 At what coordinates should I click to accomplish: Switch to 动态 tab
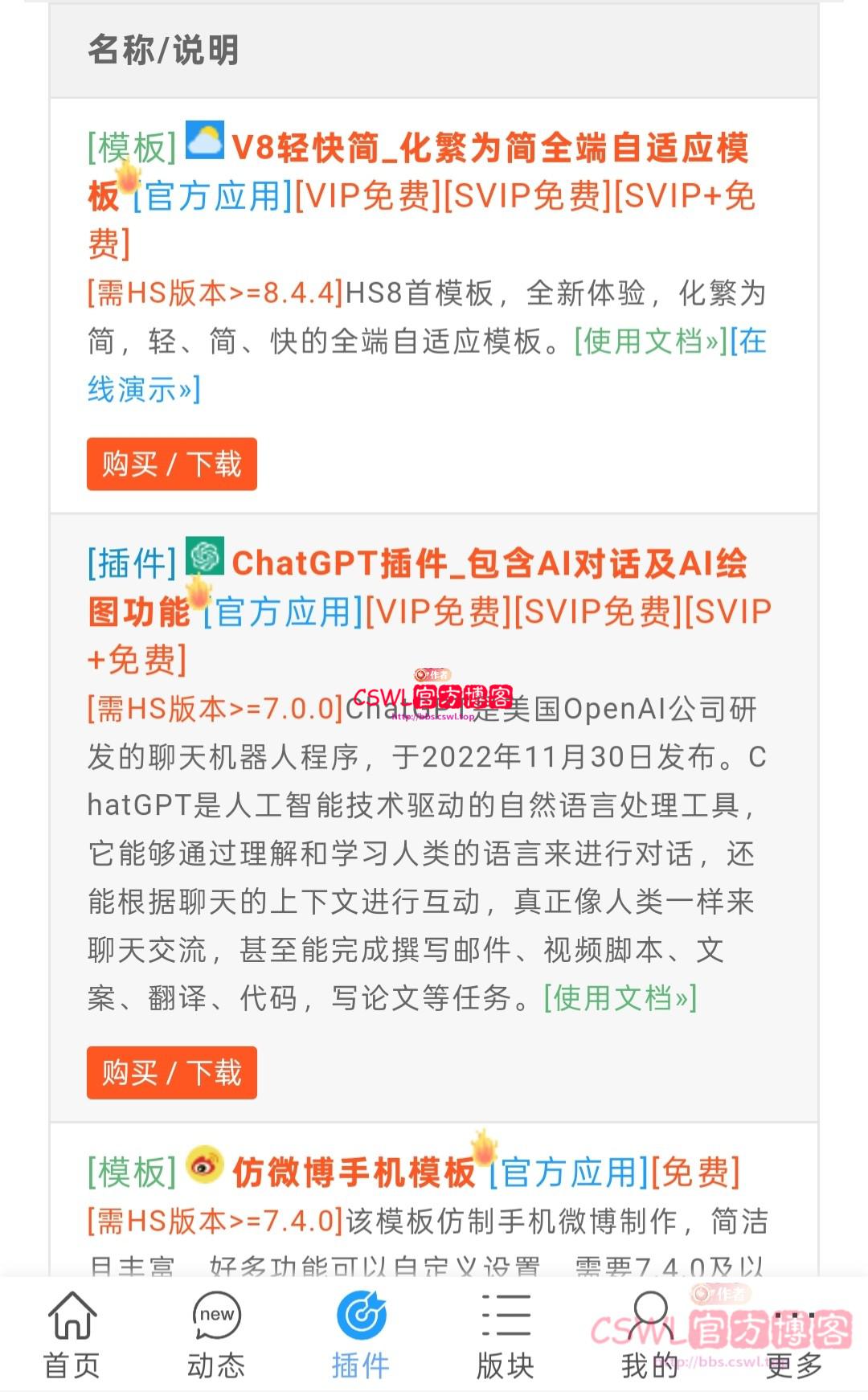[216, 1334]
